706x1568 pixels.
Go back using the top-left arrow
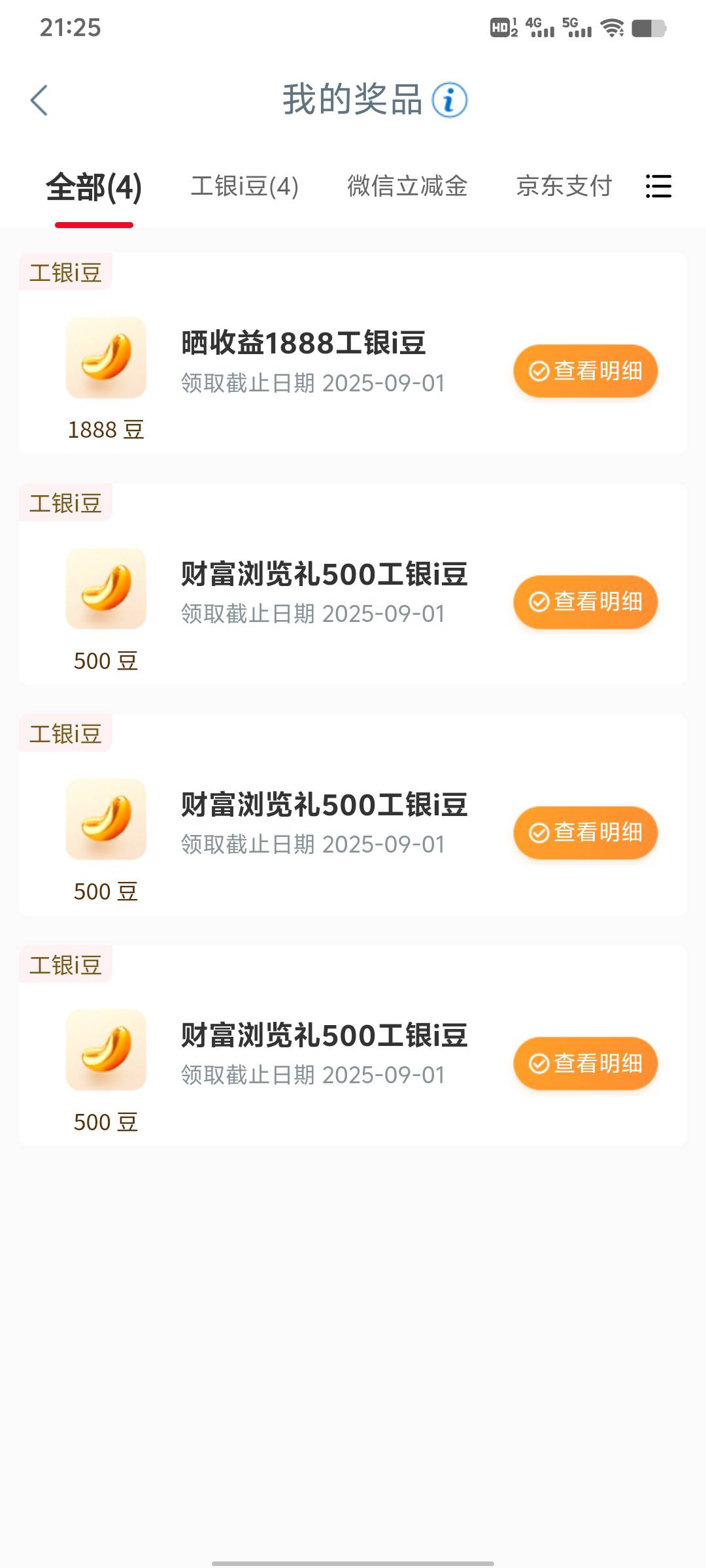(x=39, y=101)
